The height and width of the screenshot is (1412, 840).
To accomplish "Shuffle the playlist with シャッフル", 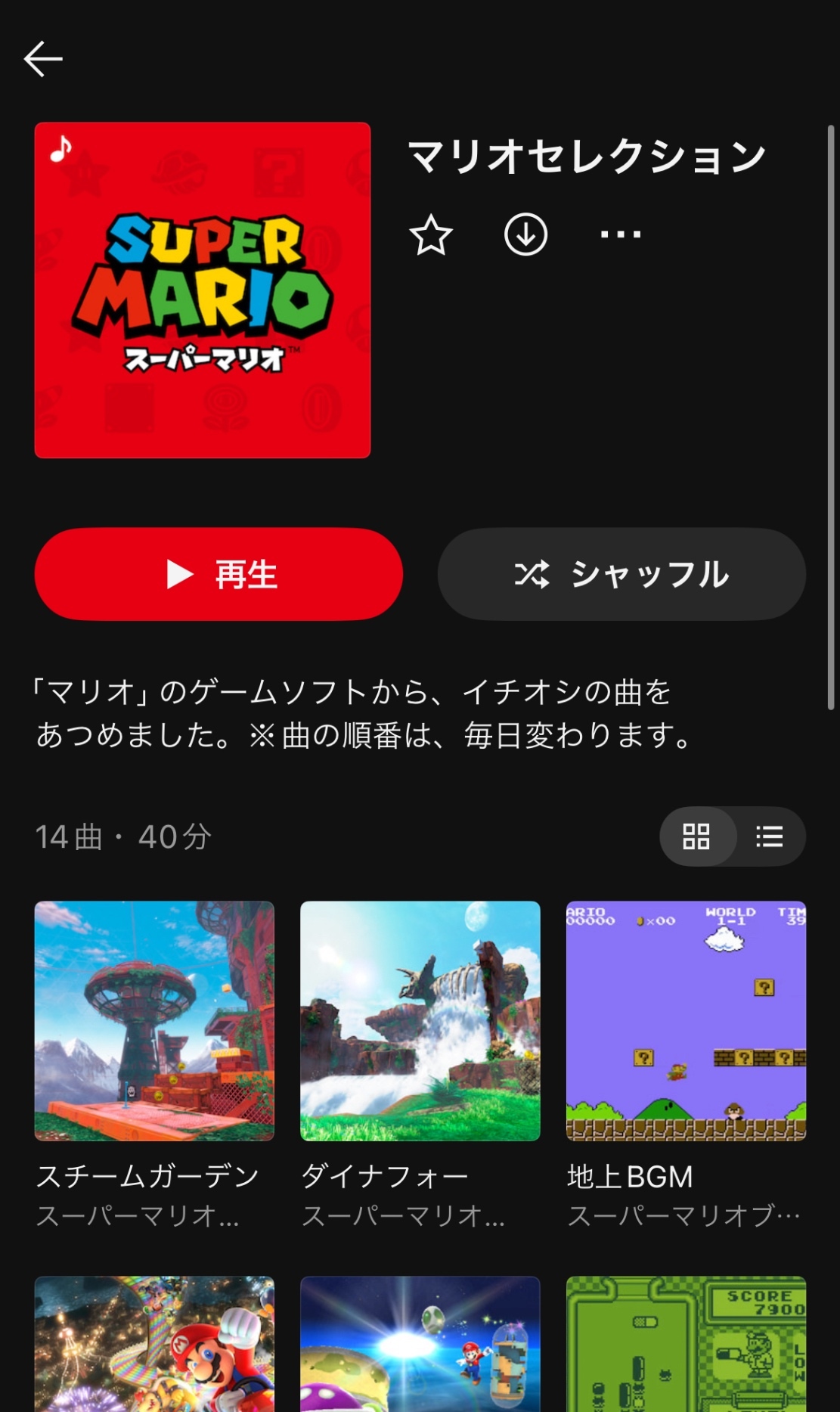I will coord(621,574).
